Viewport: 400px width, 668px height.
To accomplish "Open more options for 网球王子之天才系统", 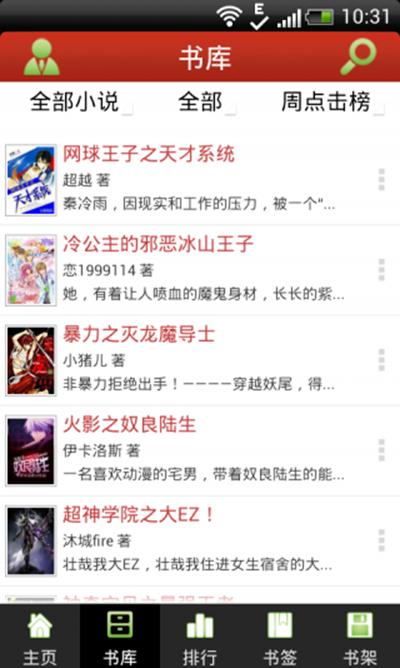I will [x=381, y=180].
